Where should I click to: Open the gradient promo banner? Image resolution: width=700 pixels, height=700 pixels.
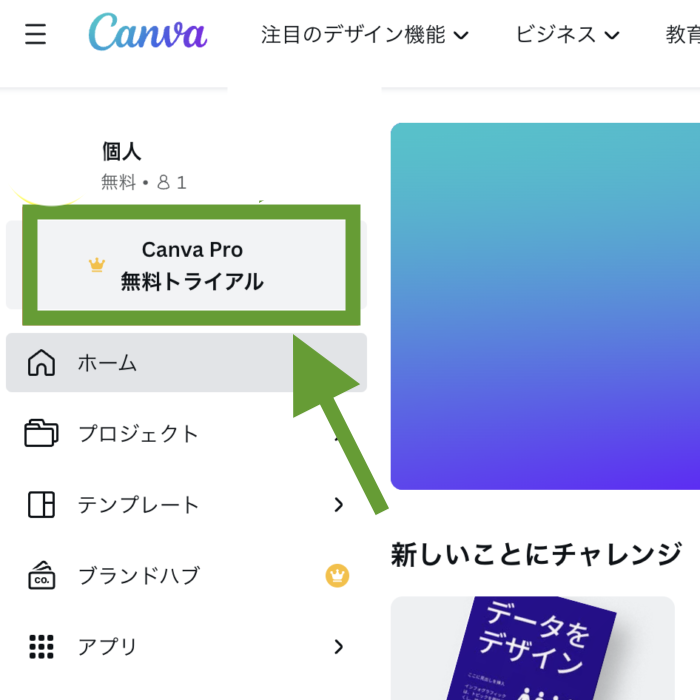tap(545, 306)
